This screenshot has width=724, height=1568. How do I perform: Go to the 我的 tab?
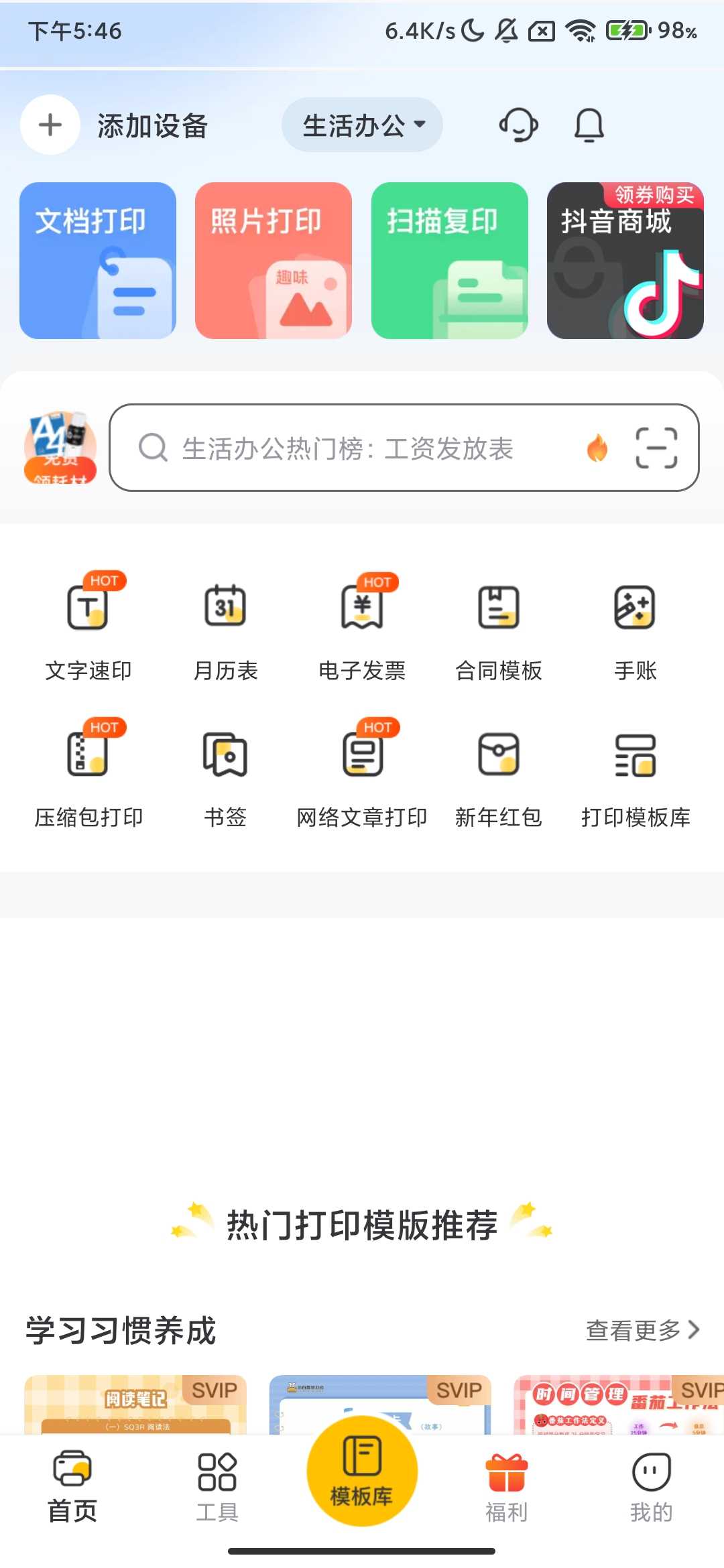(651, 1486)
